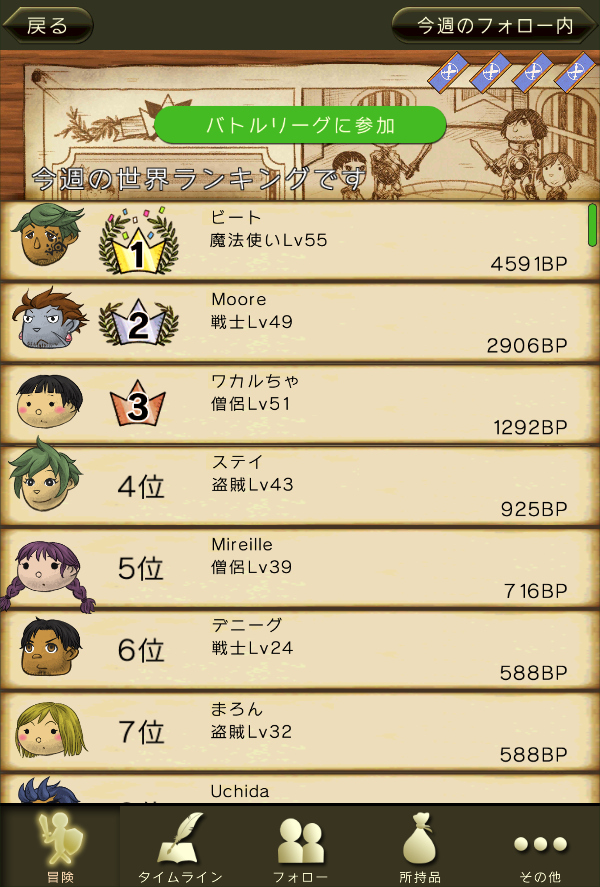Go back with the 戻る button
This screenshot has width=600, height=887.
tap(47, 26)
